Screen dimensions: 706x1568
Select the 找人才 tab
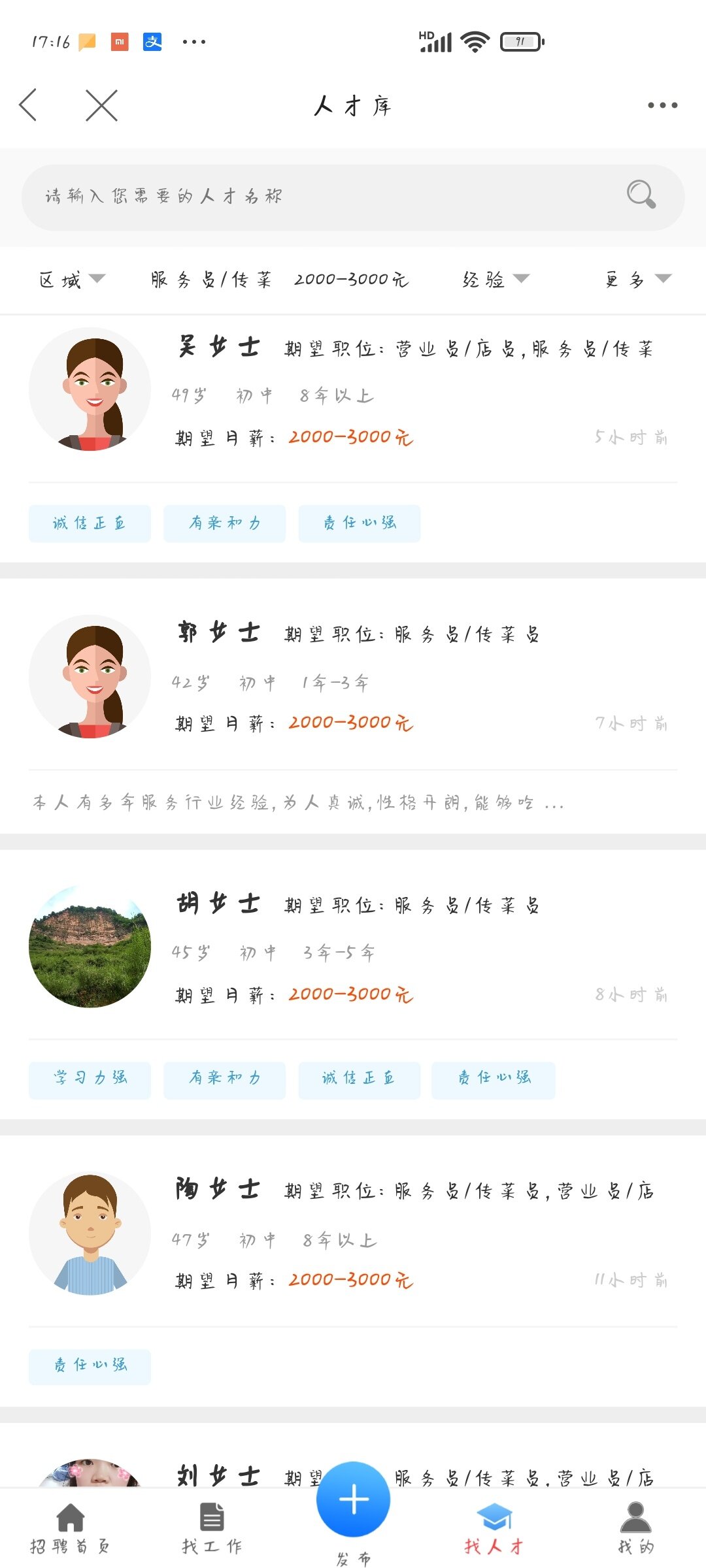pyautogui.click(x=494, y=1529)
